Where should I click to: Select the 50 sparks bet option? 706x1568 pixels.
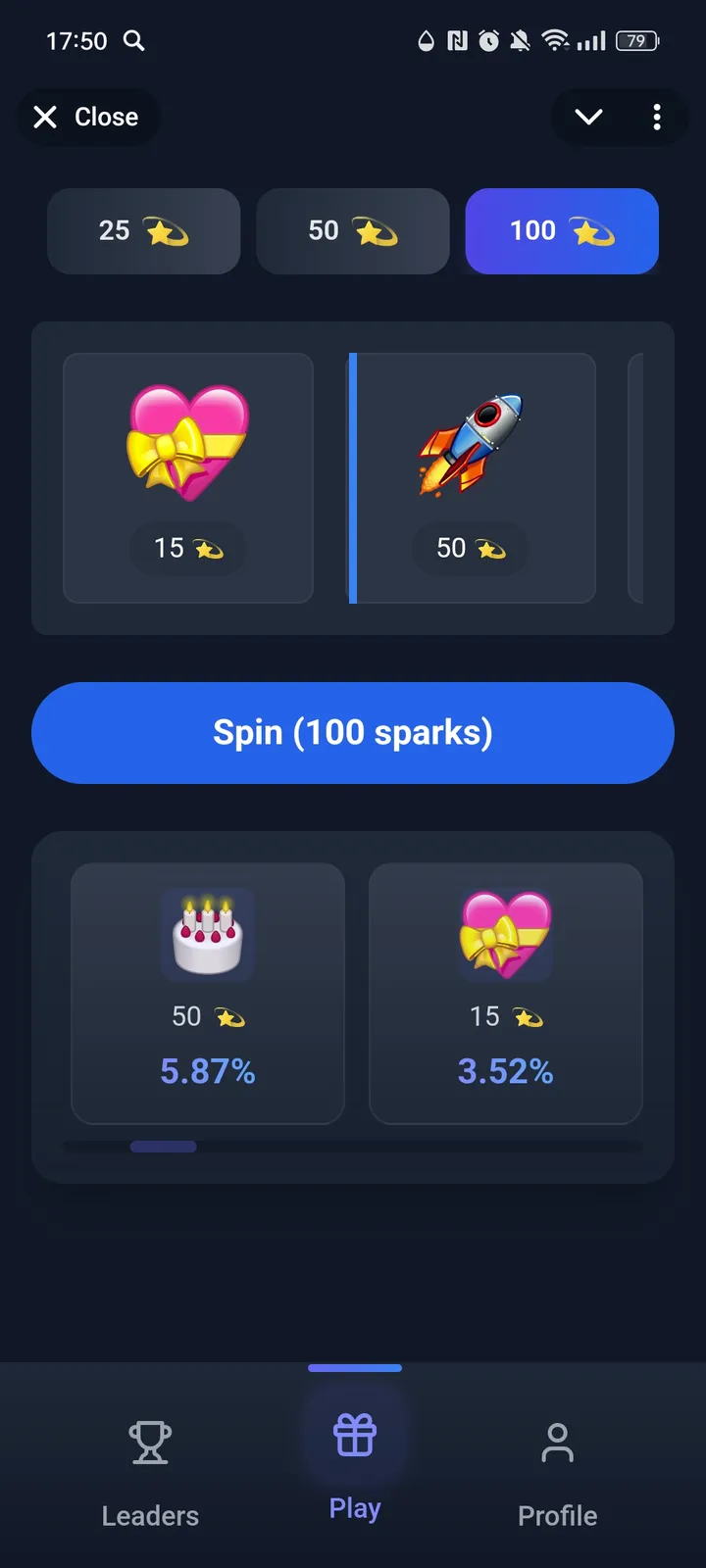(x=353, y=231)
